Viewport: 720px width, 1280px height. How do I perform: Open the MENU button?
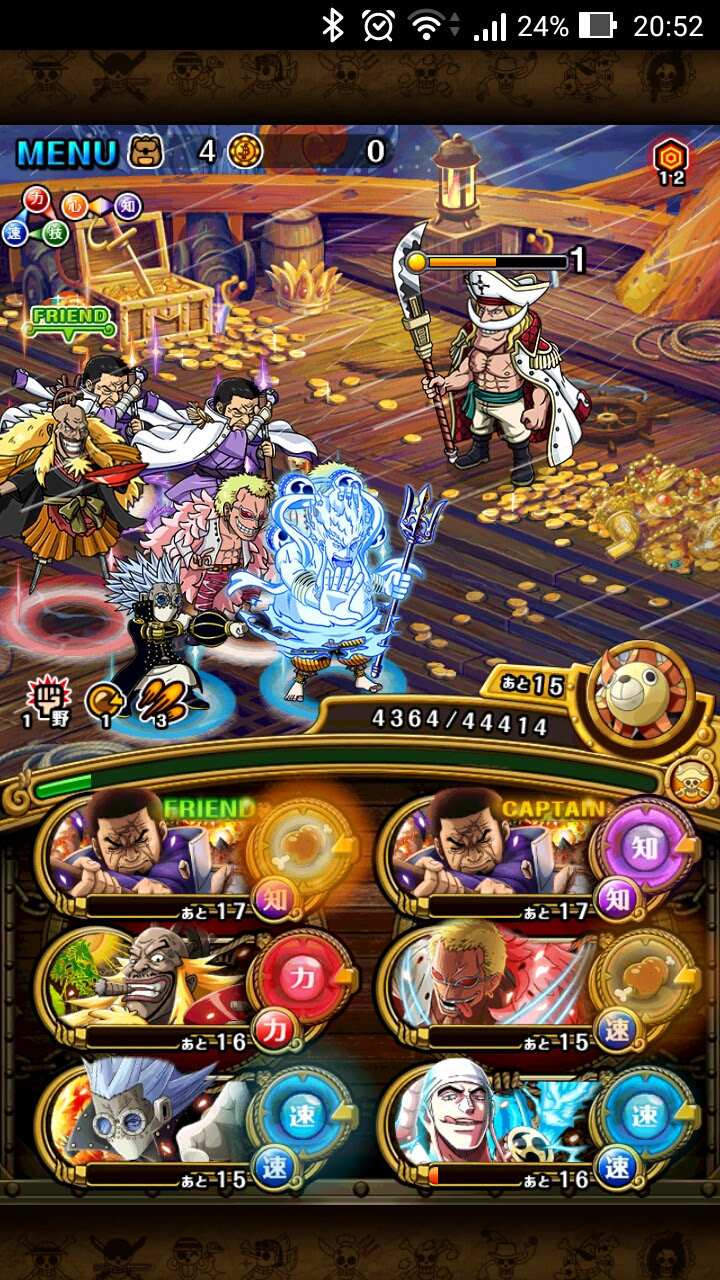click(66, 153)
